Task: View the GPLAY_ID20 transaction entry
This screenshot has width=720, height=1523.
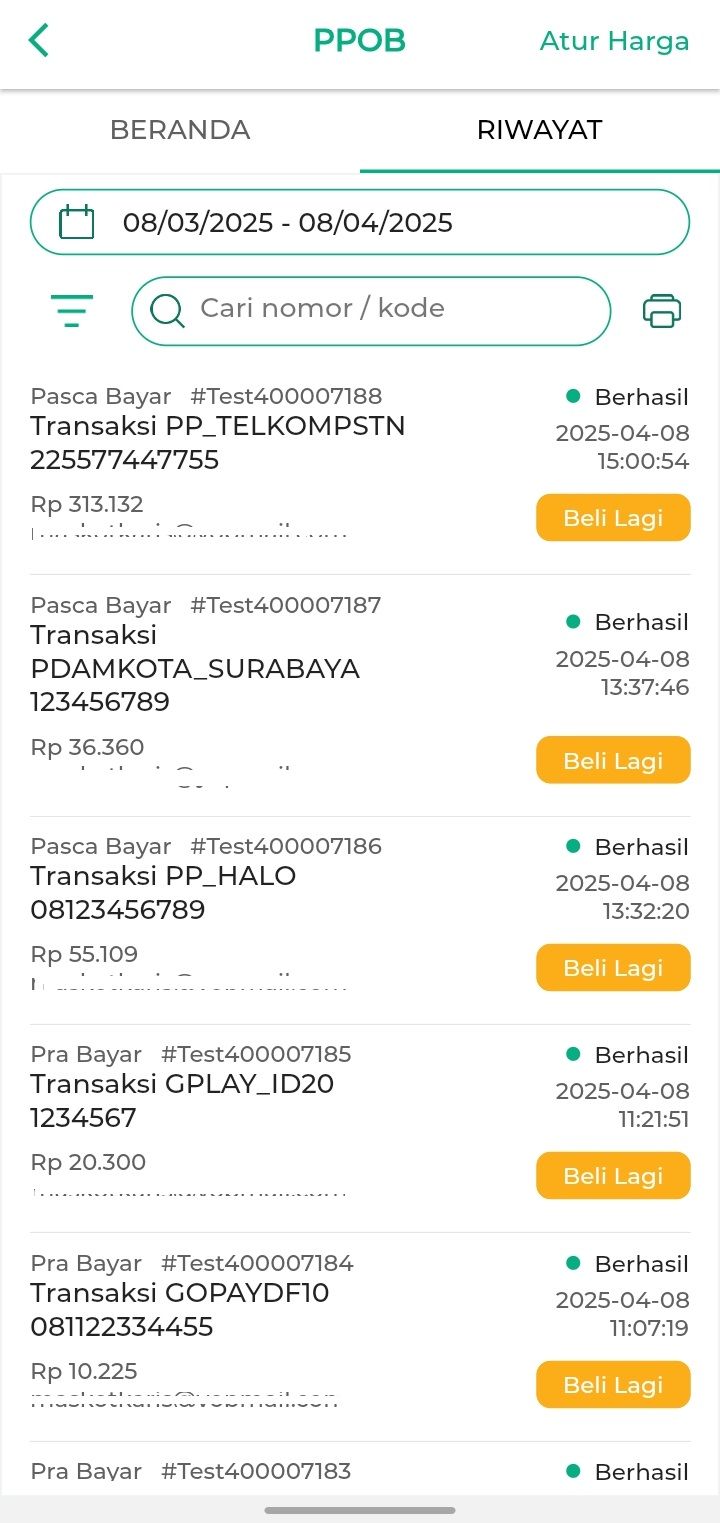Action: point(360,1128)
